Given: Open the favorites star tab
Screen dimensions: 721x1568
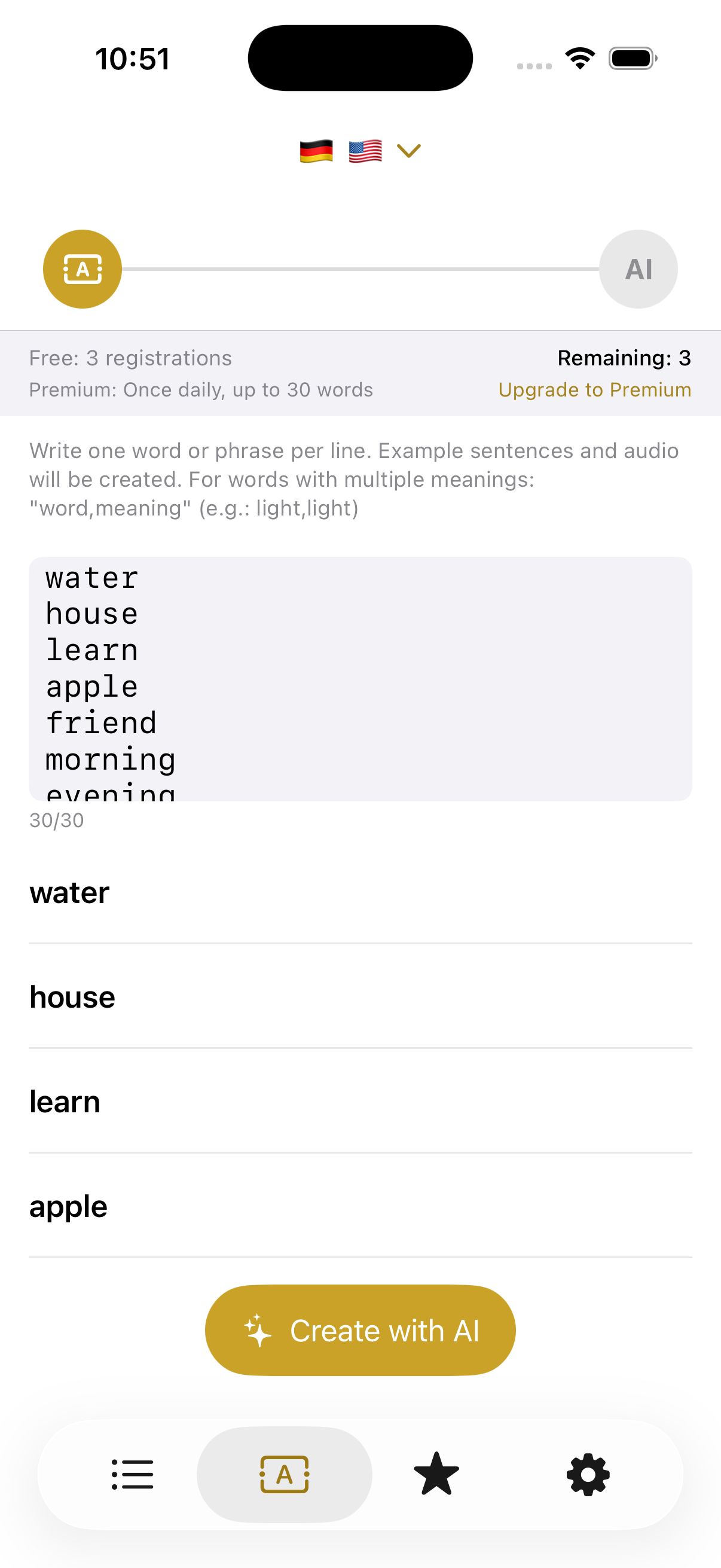Looking at the screenshot, I should pos(436,1474).
